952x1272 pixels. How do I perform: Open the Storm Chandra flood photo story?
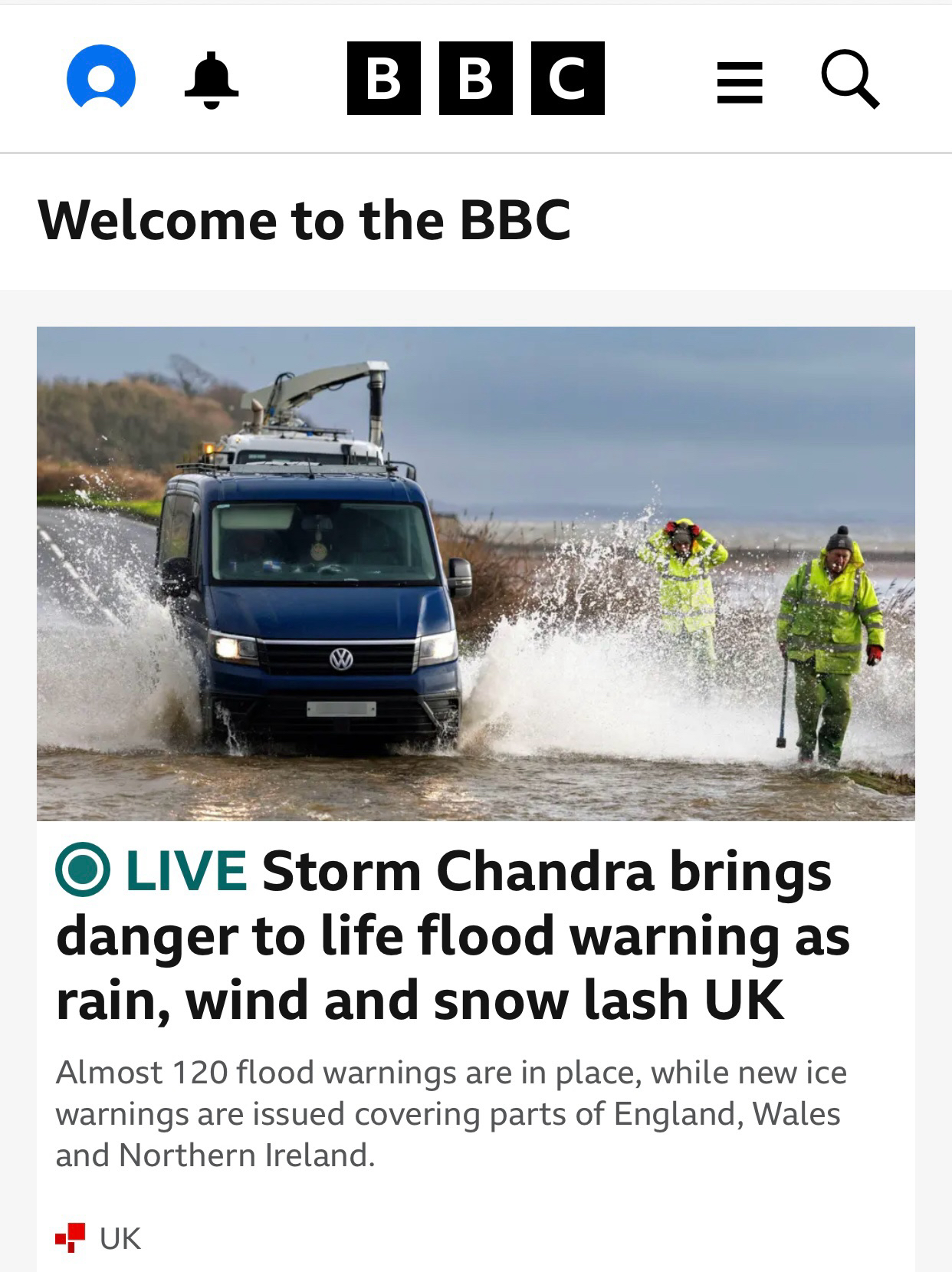coord(475,574)
